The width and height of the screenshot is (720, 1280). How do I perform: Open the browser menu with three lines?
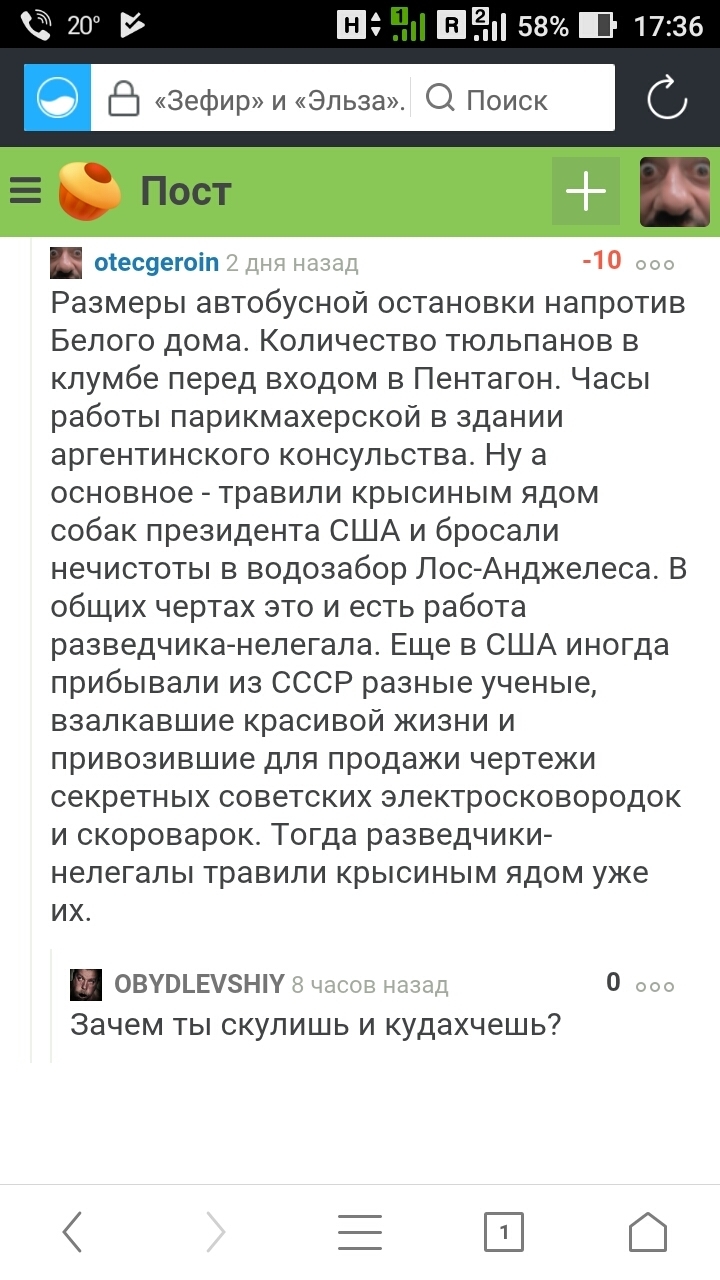click(360, 1232)
